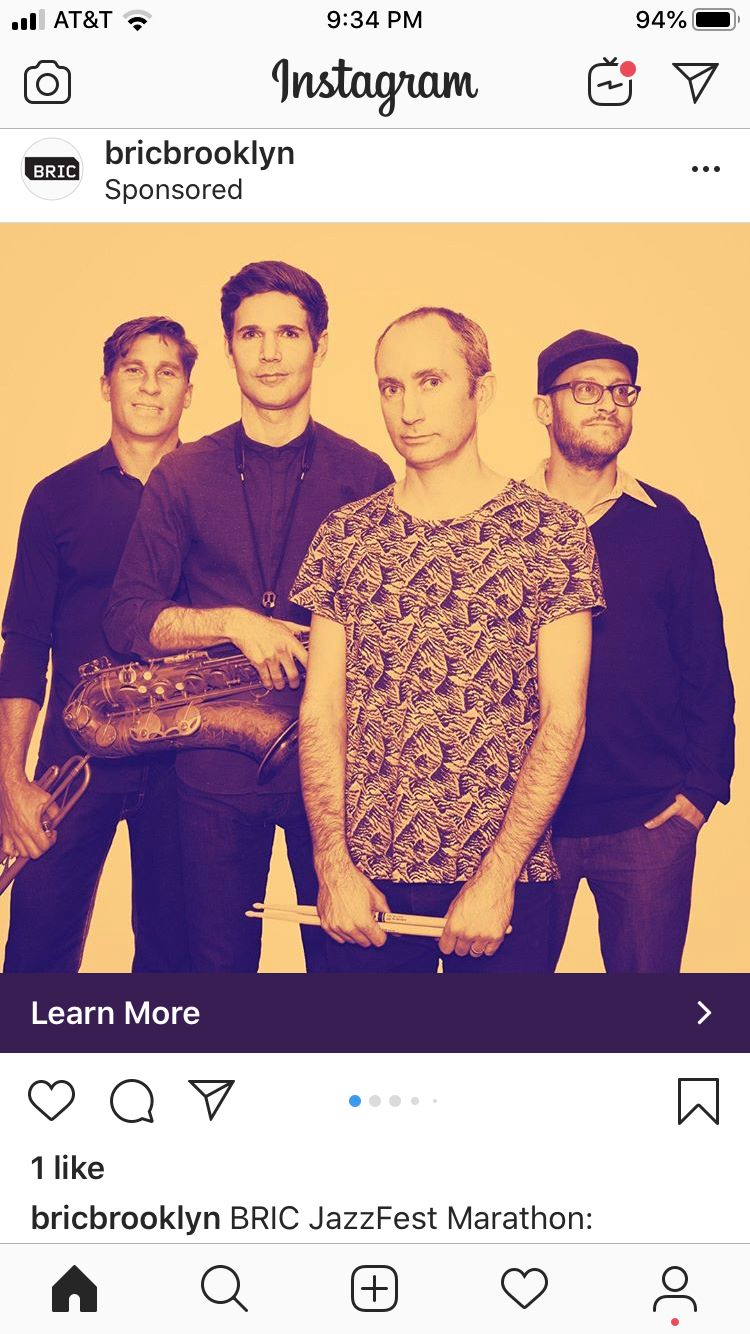The image size is (750, 1334).
Task: Create a new post with plus tab
Action: [374, 1289]
